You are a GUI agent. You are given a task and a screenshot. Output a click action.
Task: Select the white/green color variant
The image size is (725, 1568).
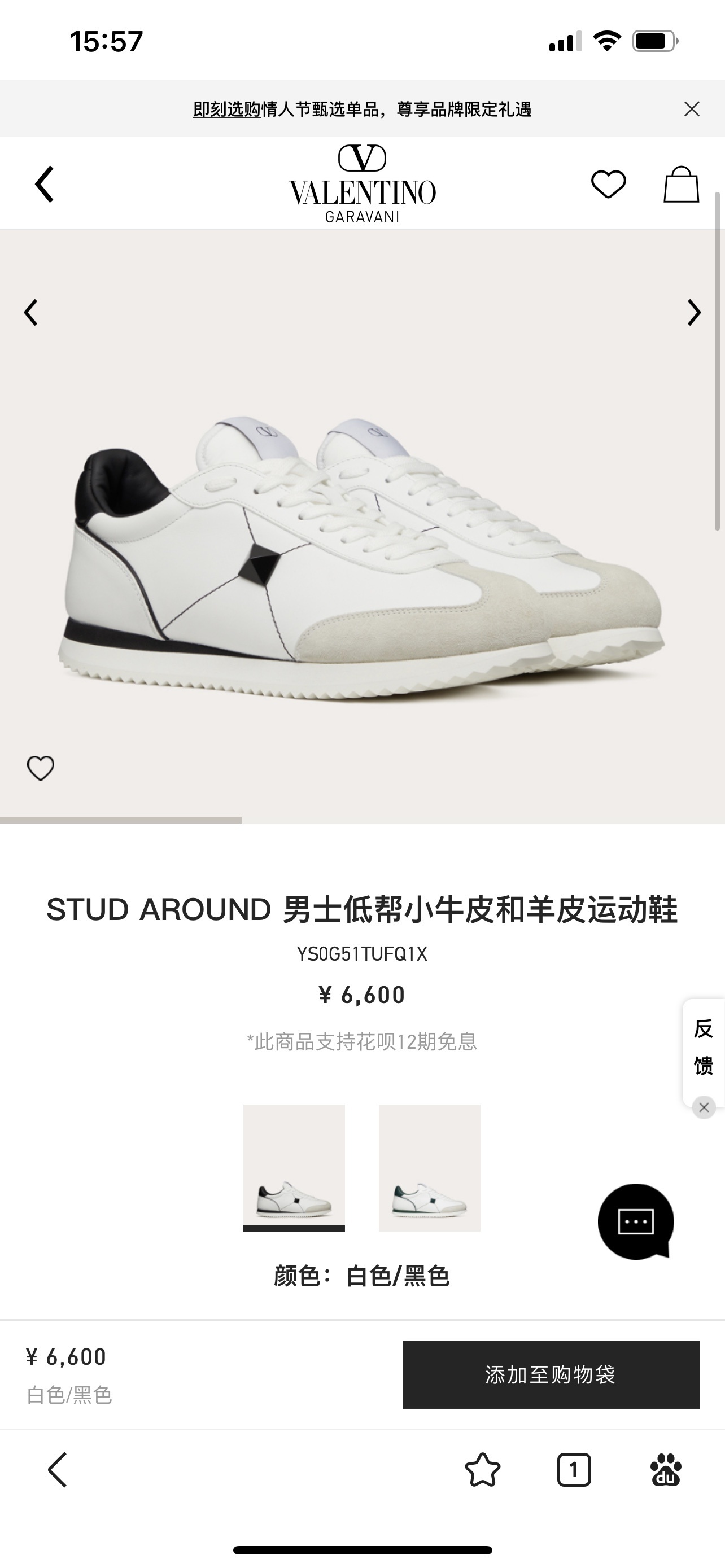coord(429,1167)
